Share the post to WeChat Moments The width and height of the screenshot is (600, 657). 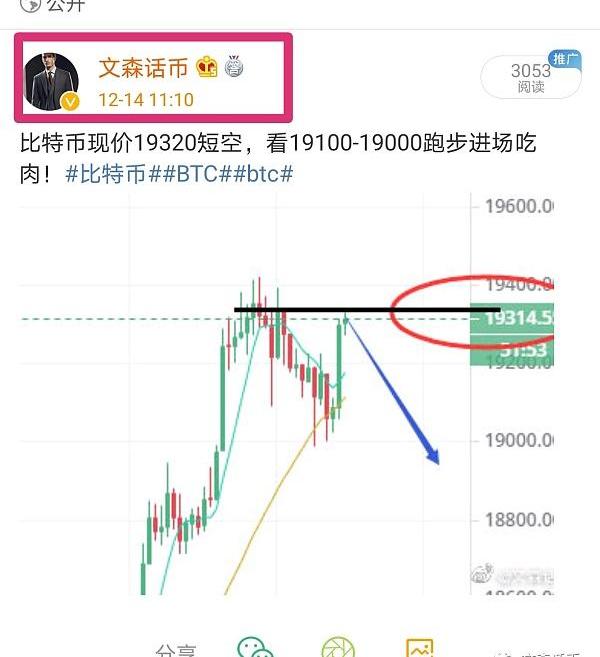click(x=338, y=647)
